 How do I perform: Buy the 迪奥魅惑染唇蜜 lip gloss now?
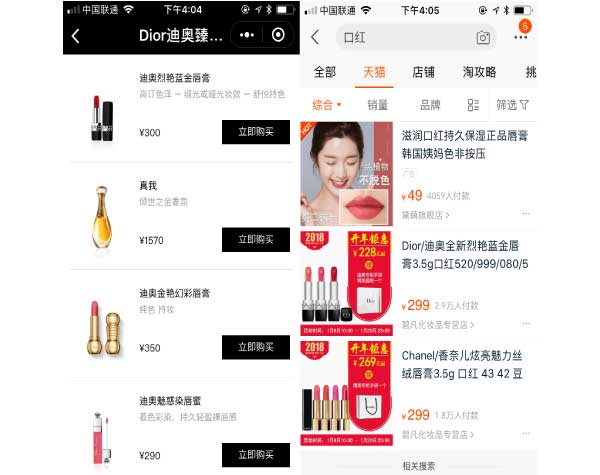pyautogui.click(x=255, y=455)
